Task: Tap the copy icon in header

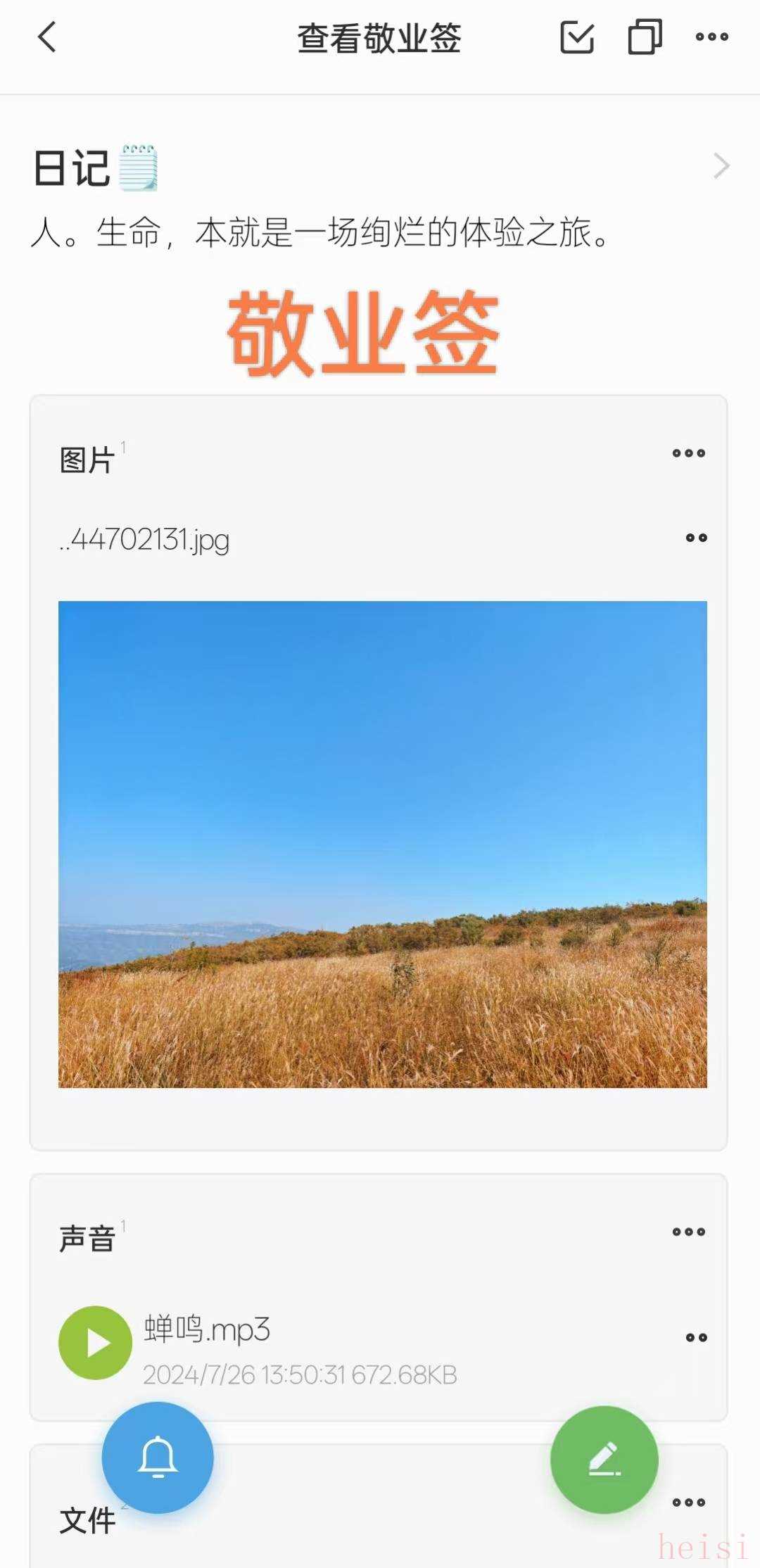Action: pyautogui.click(x=645, y=37)
